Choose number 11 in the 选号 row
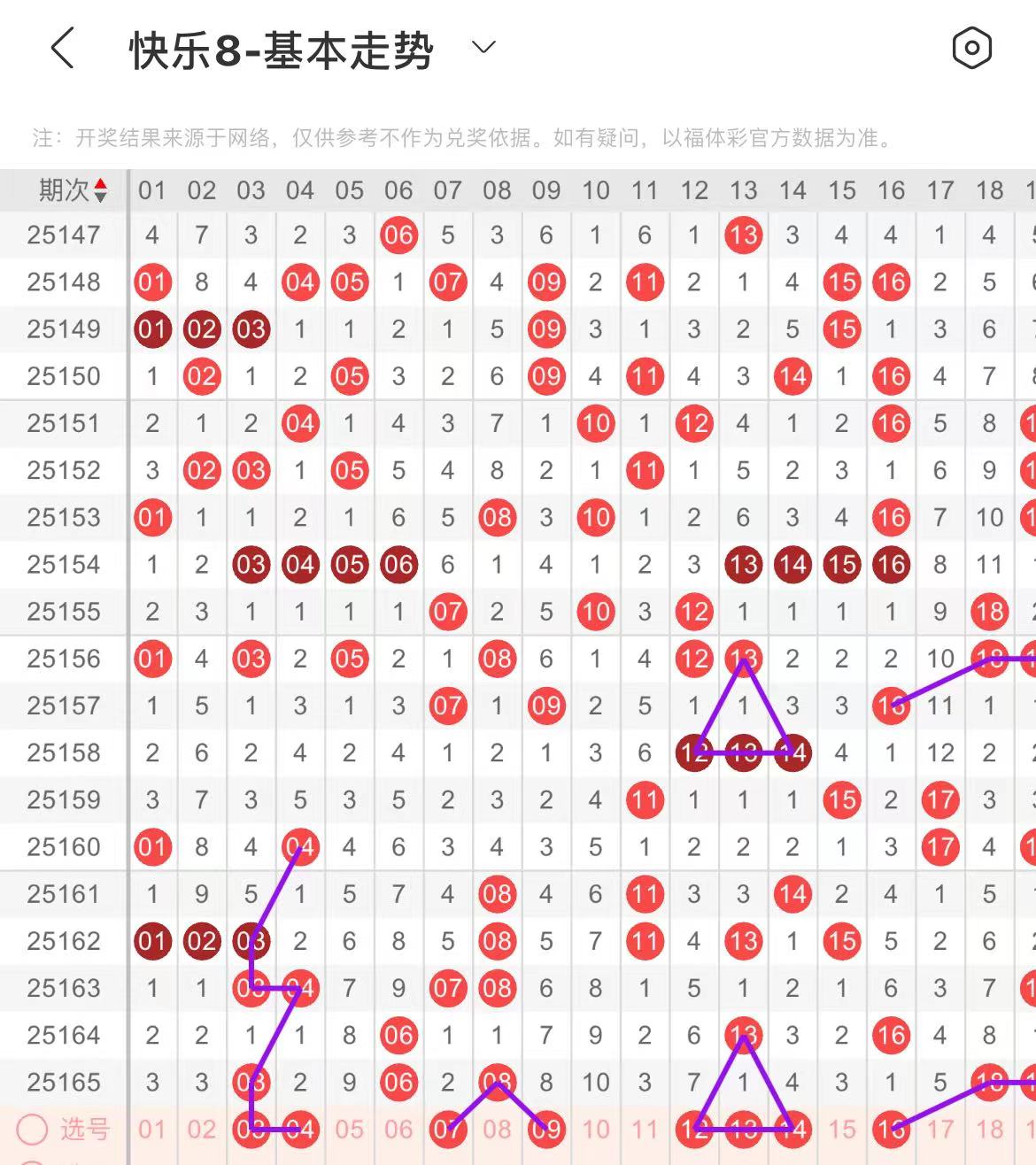Viewport: 1036px width, 1165px height. (x=645, y=1129)
